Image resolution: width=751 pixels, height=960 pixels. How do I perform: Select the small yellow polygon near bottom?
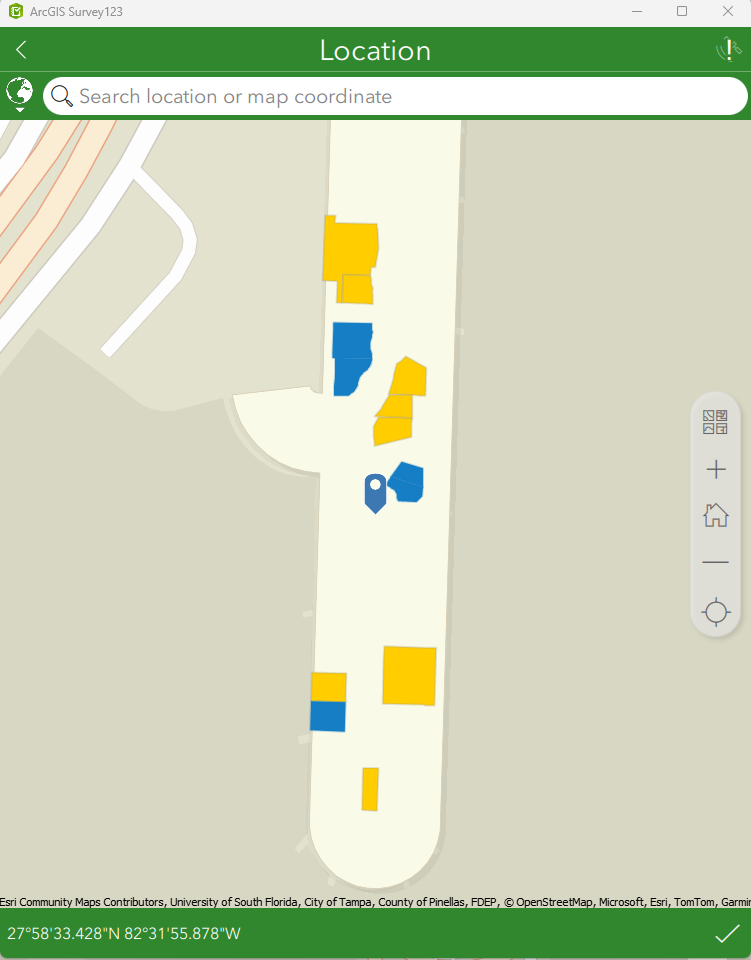(370, 789)
